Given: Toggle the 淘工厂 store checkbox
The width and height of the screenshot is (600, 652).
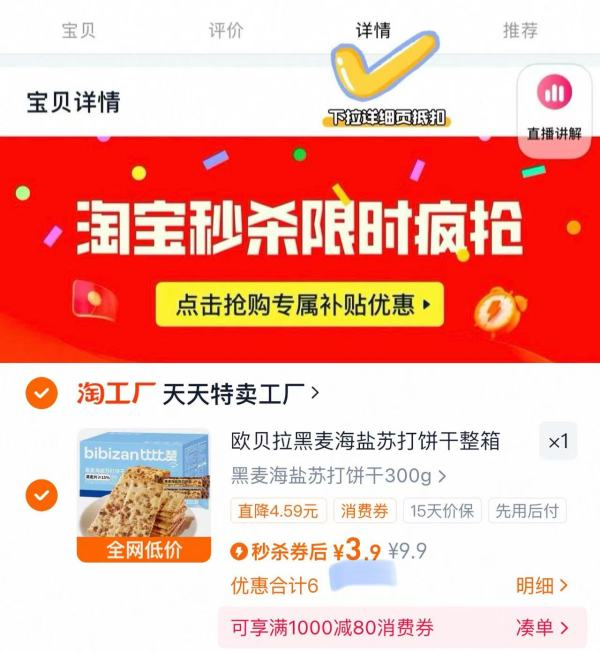Looking at the screenshot, I should [41, 393].
